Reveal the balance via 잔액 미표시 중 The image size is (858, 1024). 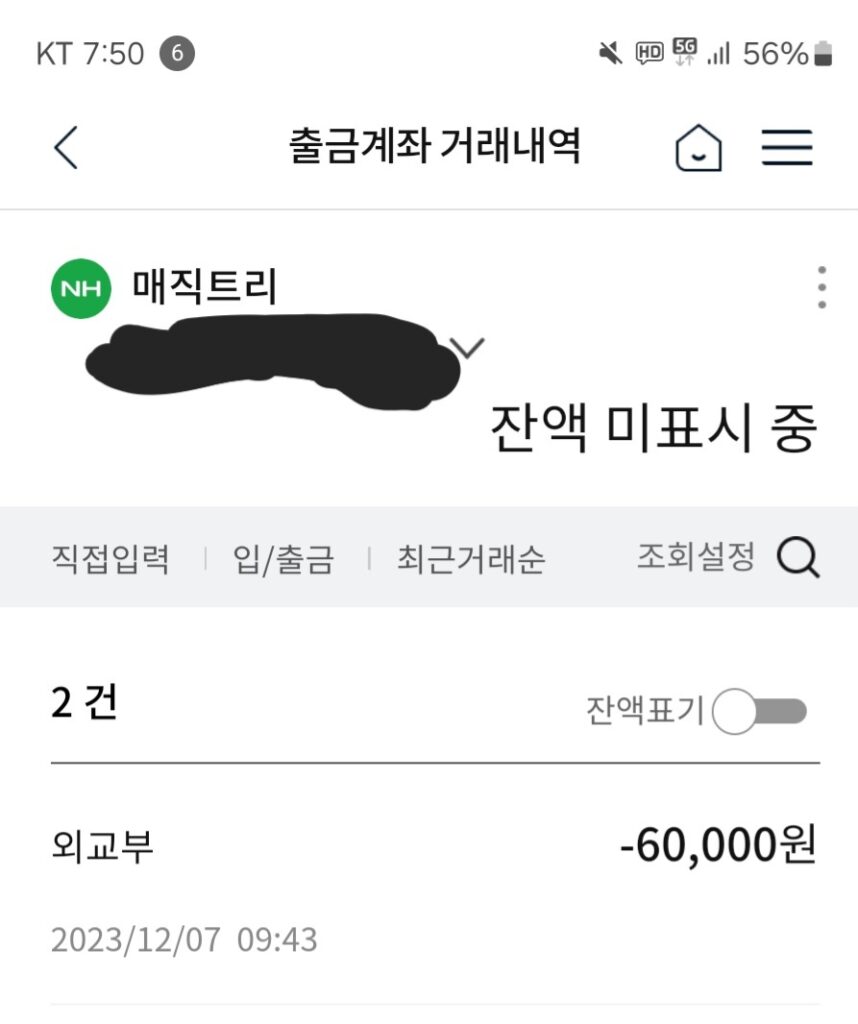click(x=654, y=429)
